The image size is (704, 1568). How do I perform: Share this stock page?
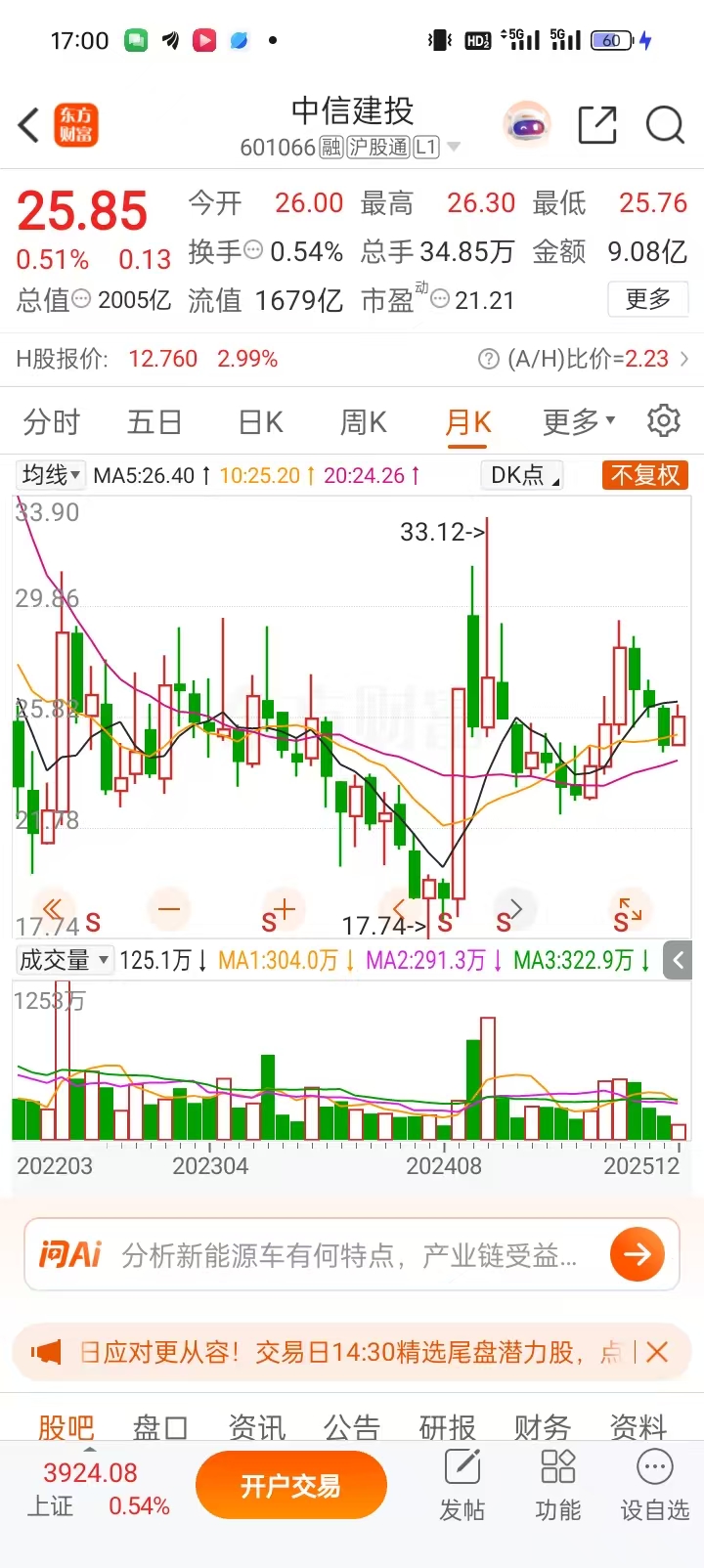click(597, 125)
